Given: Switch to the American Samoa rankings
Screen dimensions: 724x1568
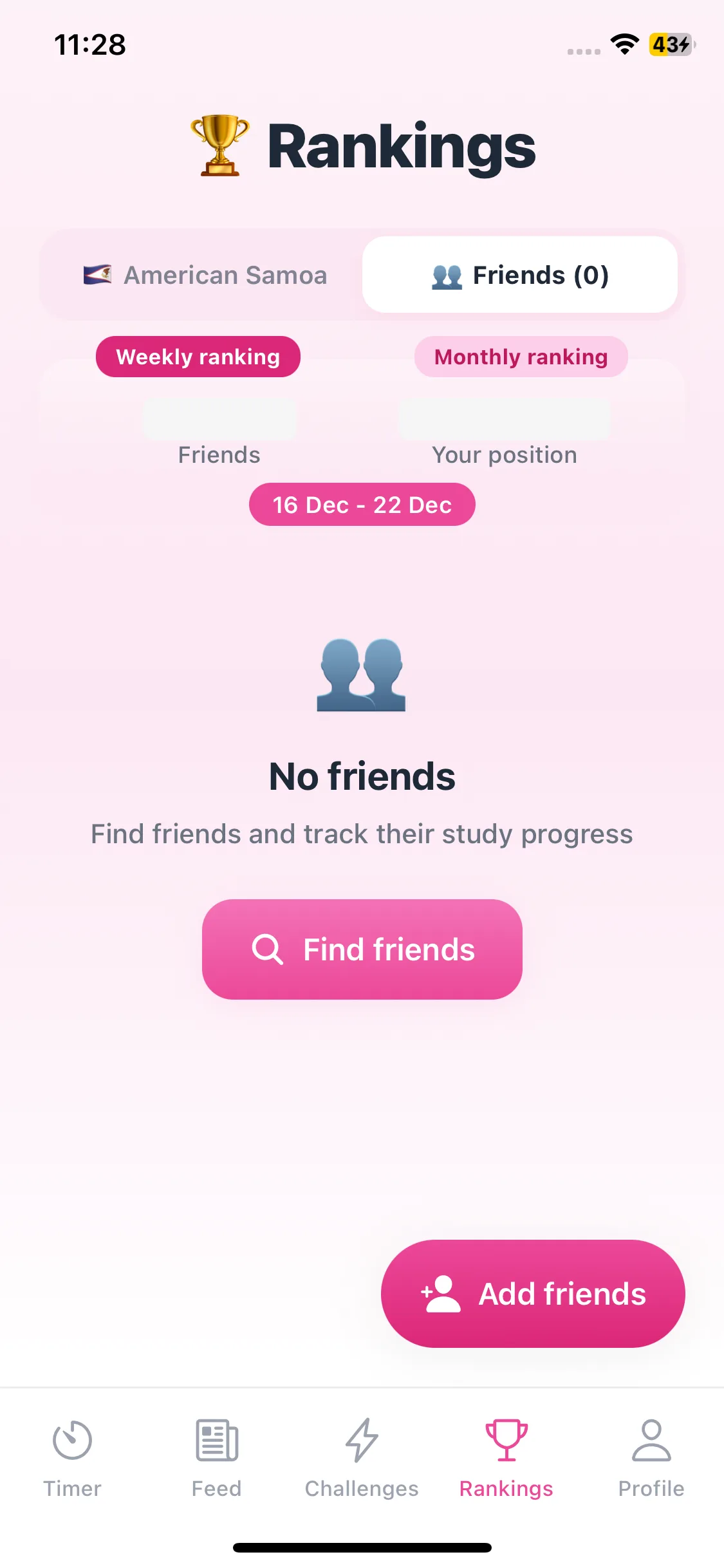Looking at the screenshot, I should tap(205, 275).
